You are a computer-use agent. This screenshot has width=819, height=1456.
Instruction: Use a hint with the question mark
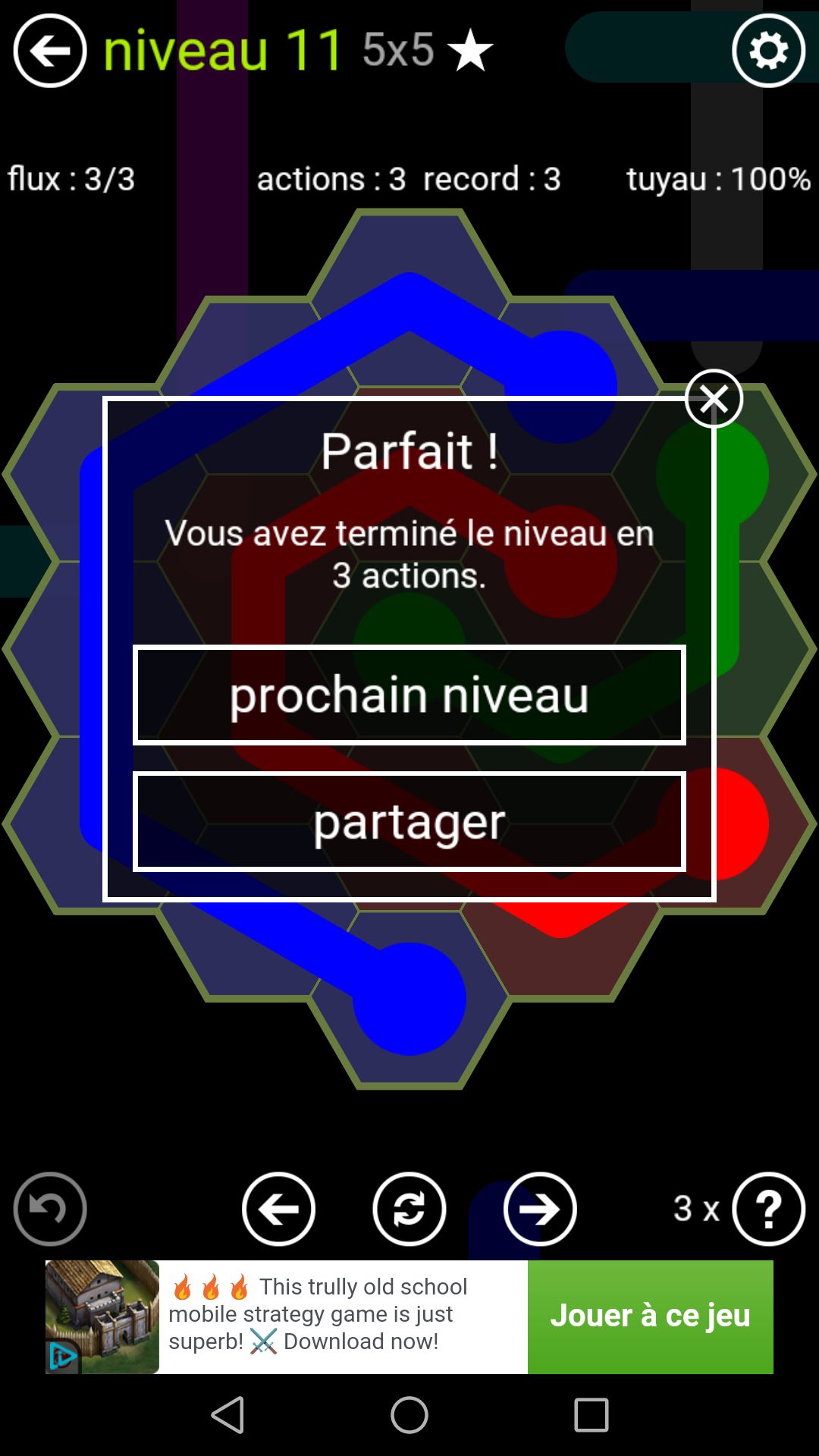(x=768, y=1209)
